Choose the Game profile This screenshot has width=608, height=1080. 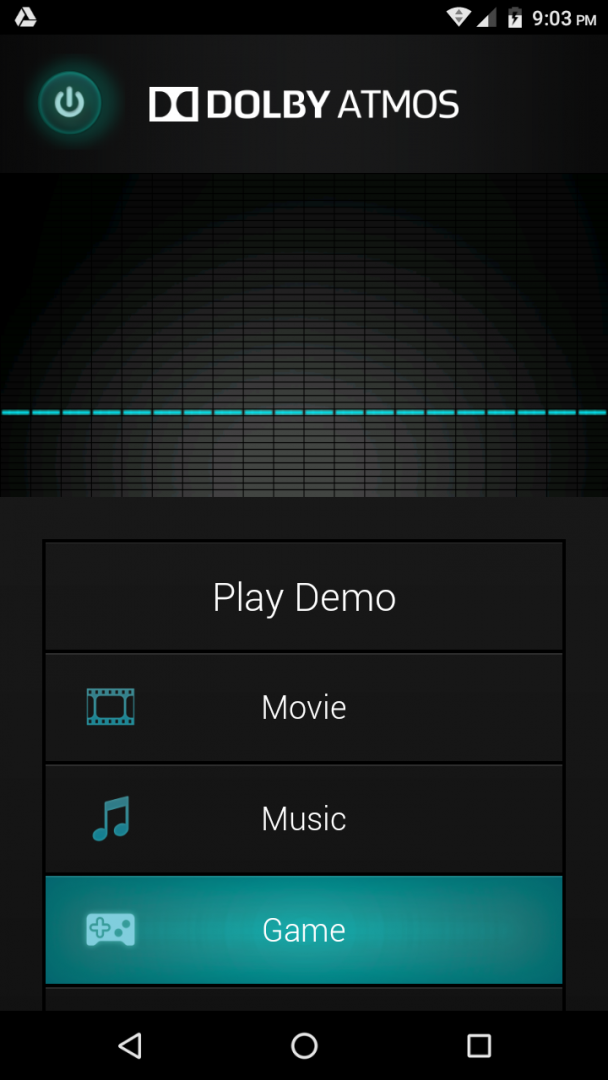tap(304, 930)
